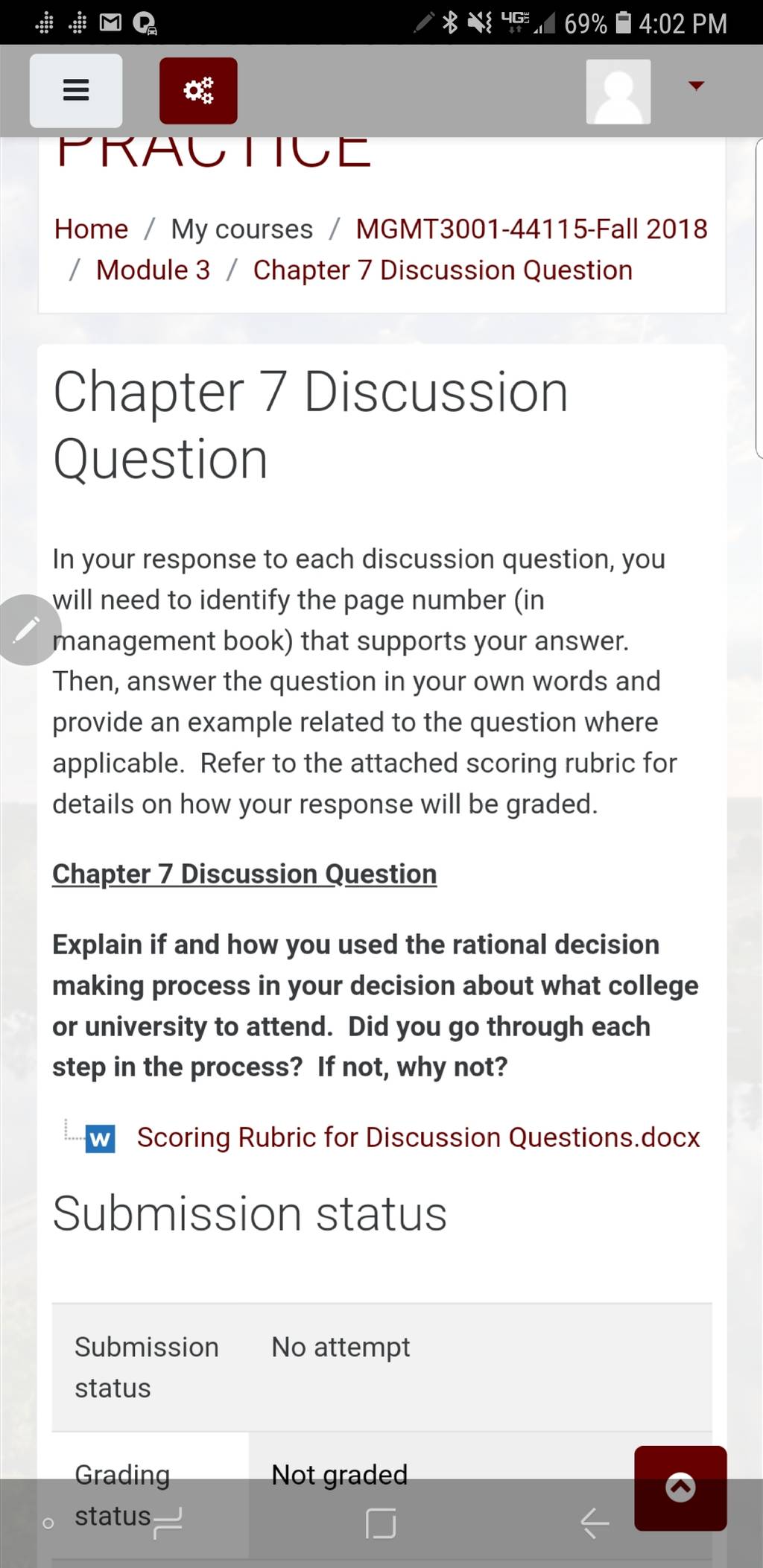Image resolution: width=763 pixels, height=1568 pixels.
Task: Open MGMT3001-44115-Fall 2018 course link
Action: 531,229
